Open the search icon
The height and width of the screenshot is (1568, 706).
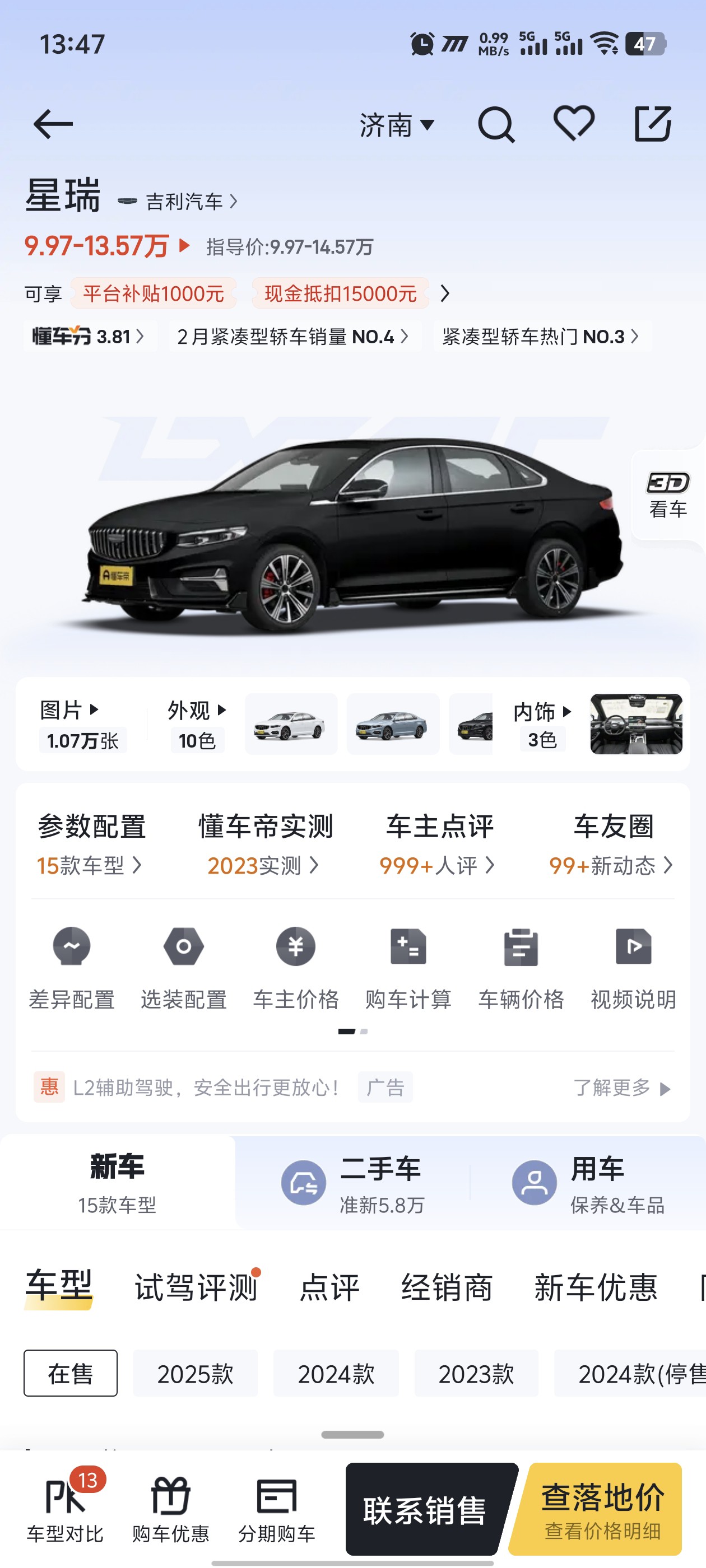click(x=496, y=125)
